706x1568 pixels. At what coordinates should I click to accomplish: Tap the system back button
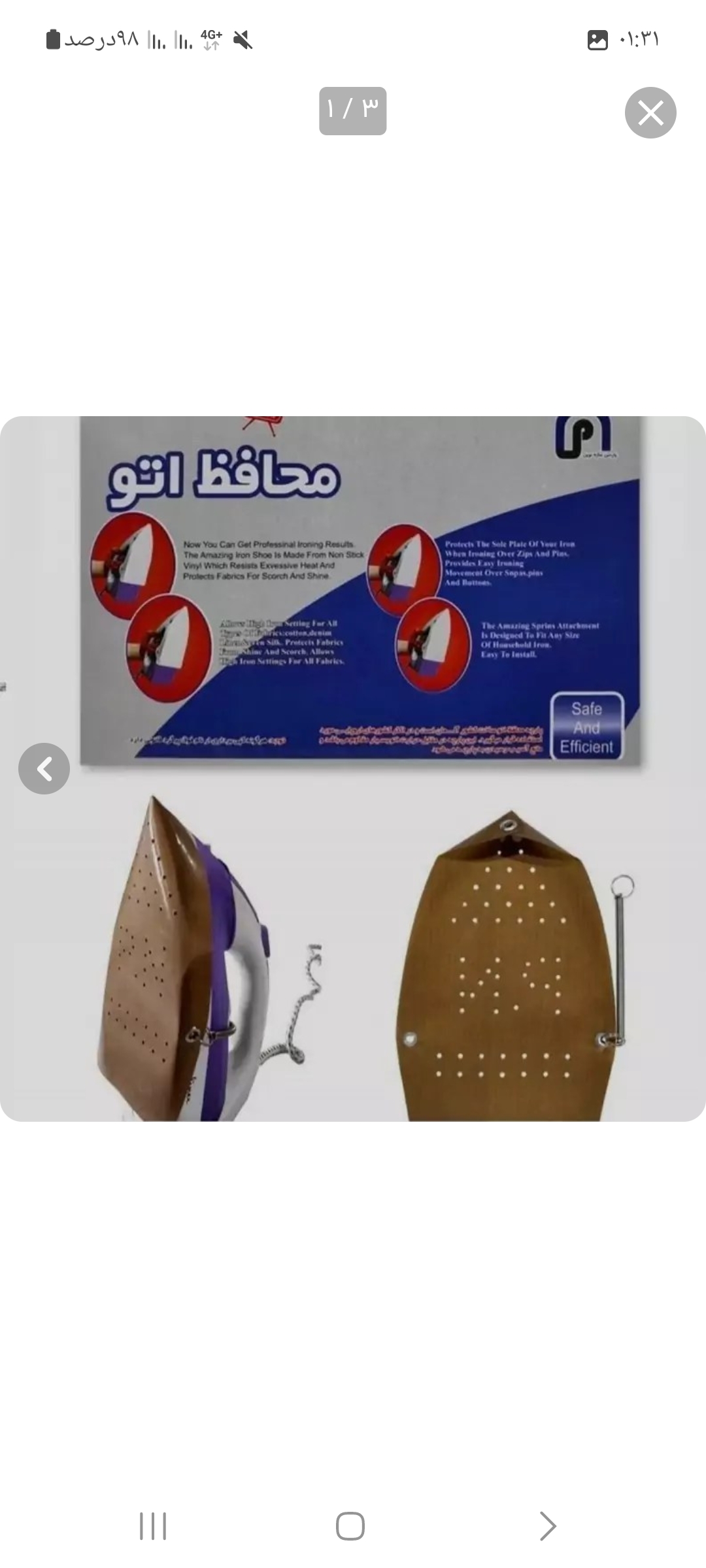548,1527
